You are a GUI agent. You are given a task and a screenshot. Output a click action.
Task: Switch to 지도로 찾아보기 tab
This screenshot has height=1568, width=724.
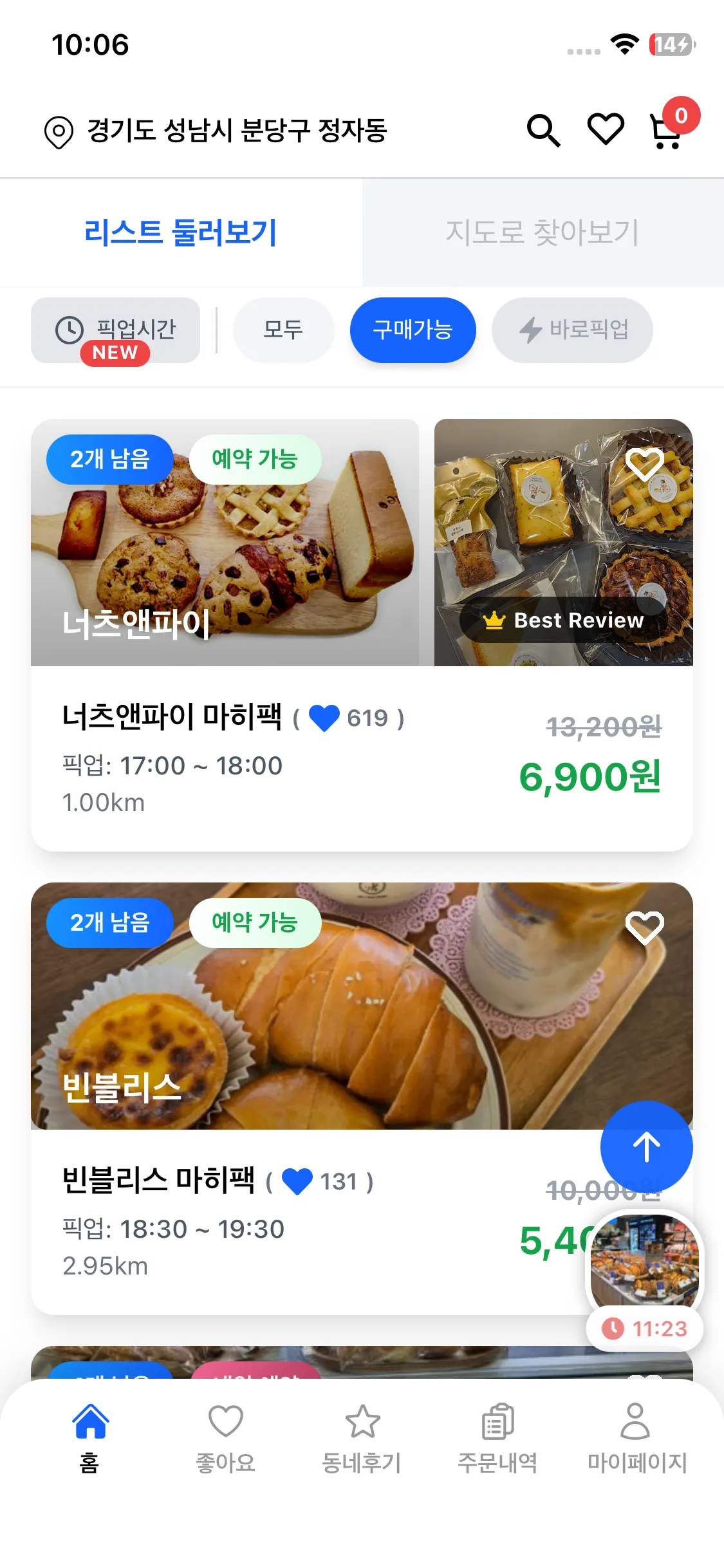pos(543,232)
